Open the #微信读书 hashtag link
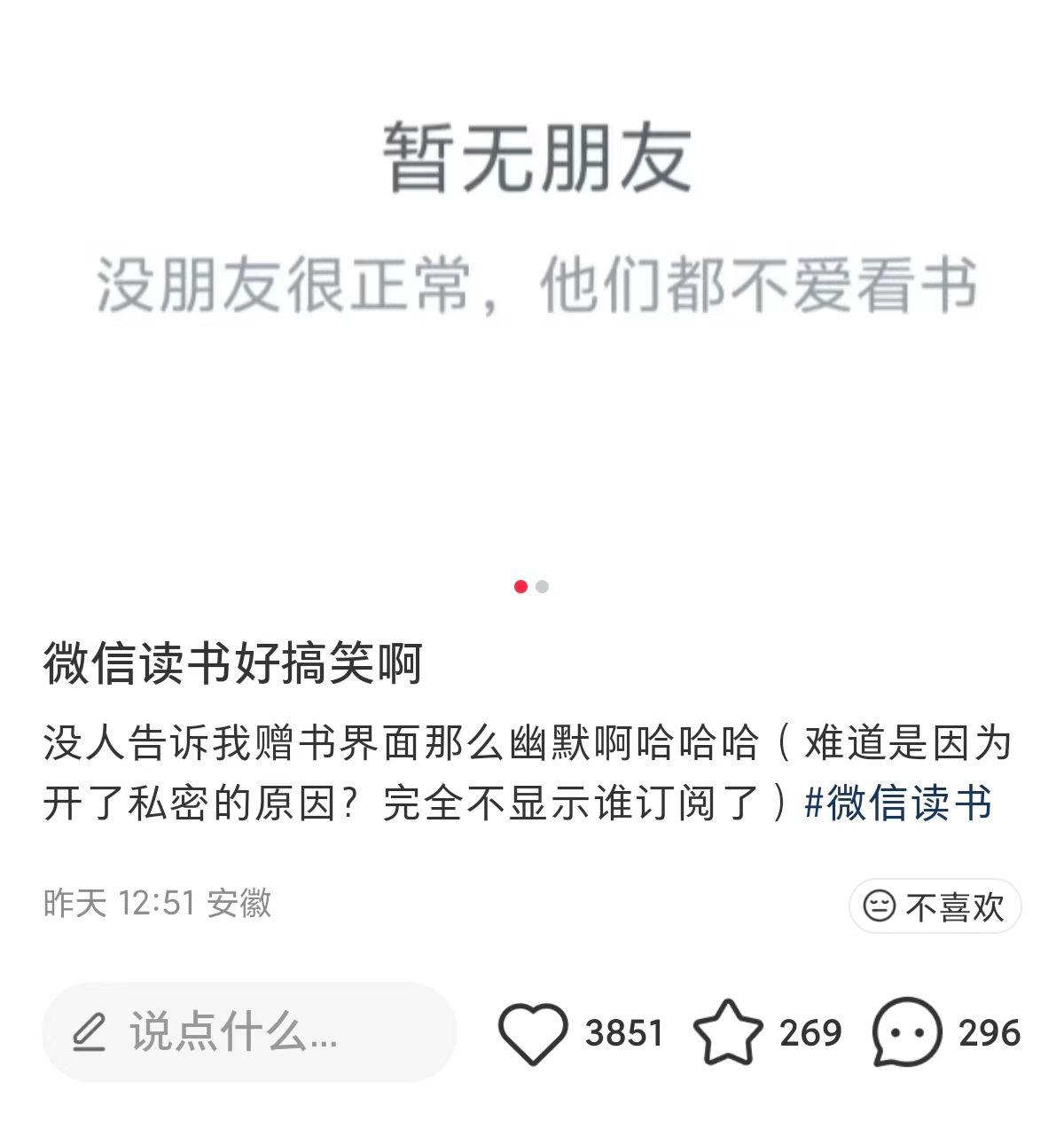Screen dimensions: 1064x1121 [898, 803]
